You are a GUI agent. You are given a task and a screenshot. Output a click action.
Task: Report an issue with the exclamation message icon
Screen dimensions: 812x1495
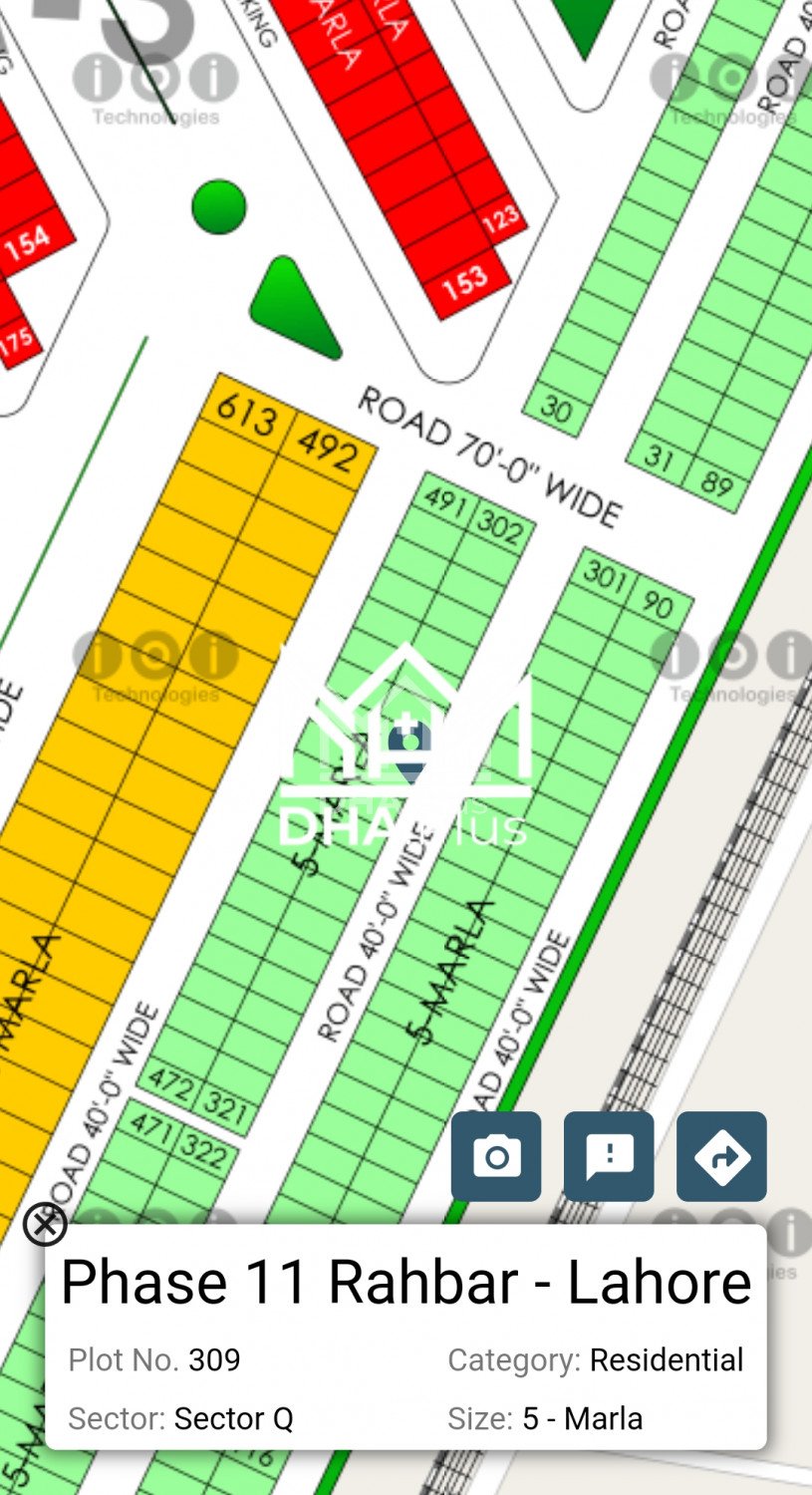tap(609, 1156)
